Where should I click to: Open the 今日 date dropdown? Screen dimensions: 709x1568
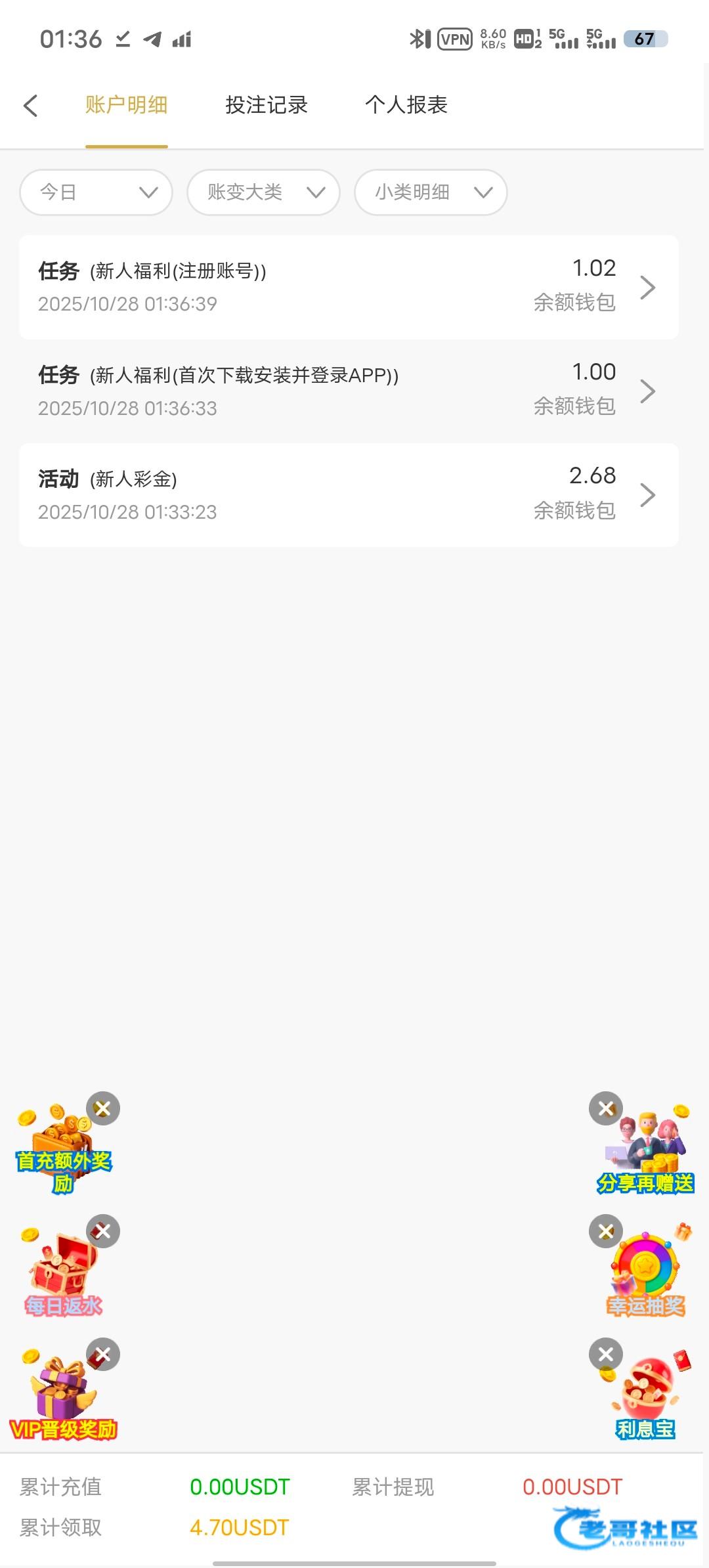coord(96,192)
